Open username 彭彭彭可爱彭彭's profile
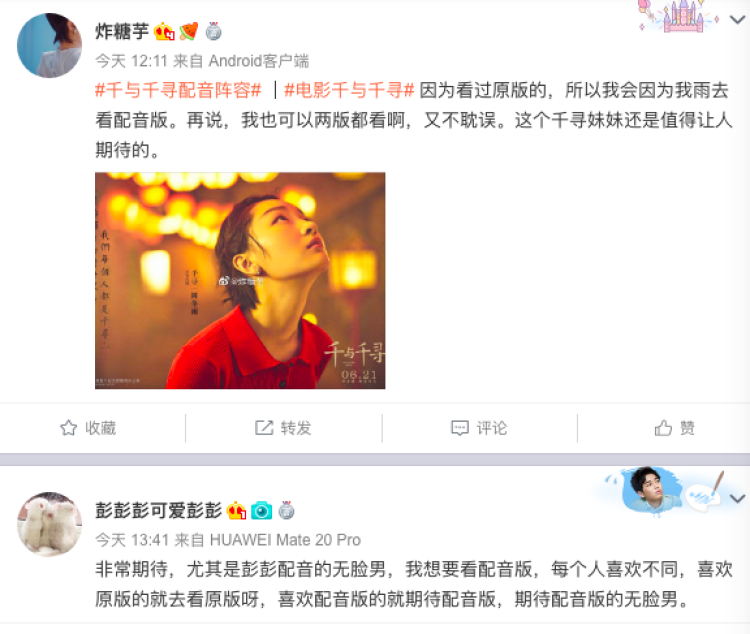Viewport: 750px width, 634px height. click(158, 510)
